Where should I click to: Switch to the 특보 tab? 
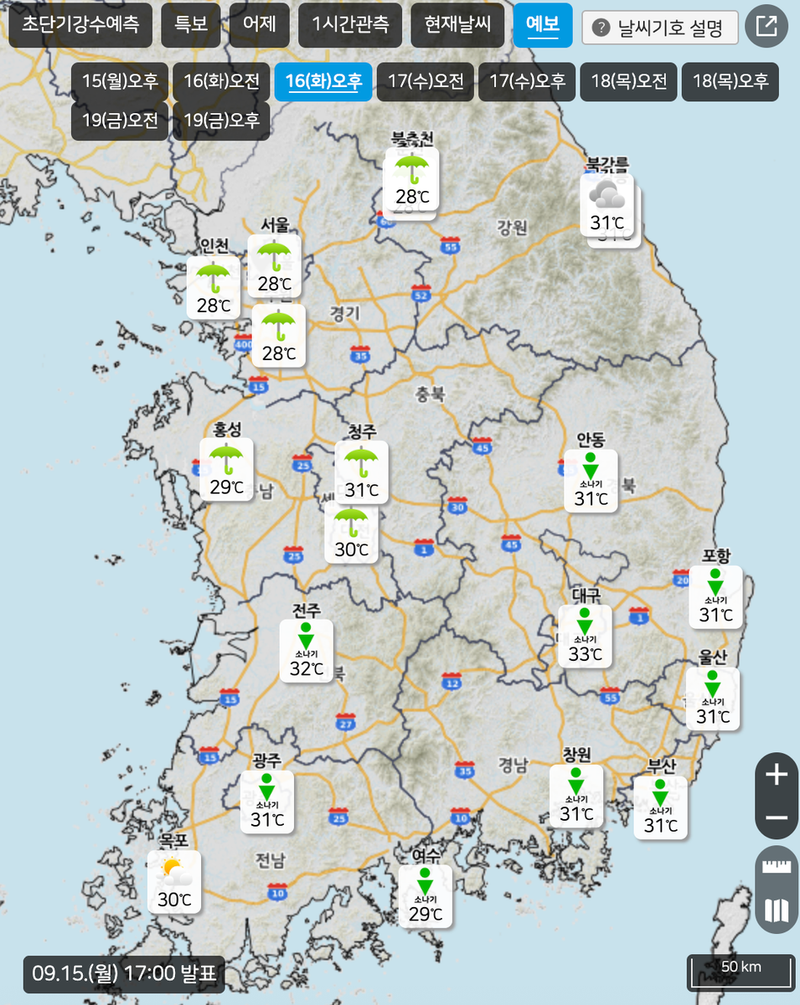point(190,26)
